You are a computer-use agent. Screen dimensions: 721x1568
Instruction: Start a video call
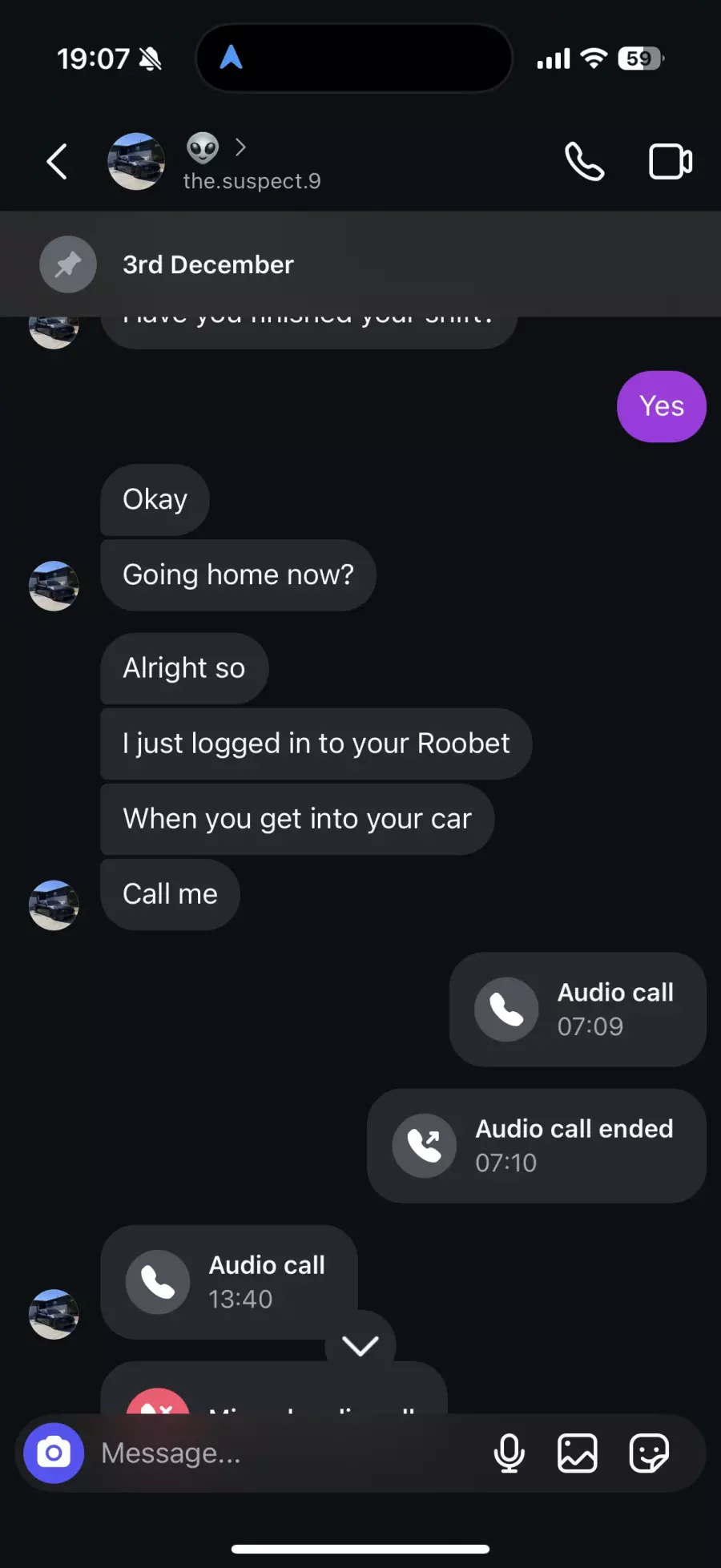pos(670,162)
